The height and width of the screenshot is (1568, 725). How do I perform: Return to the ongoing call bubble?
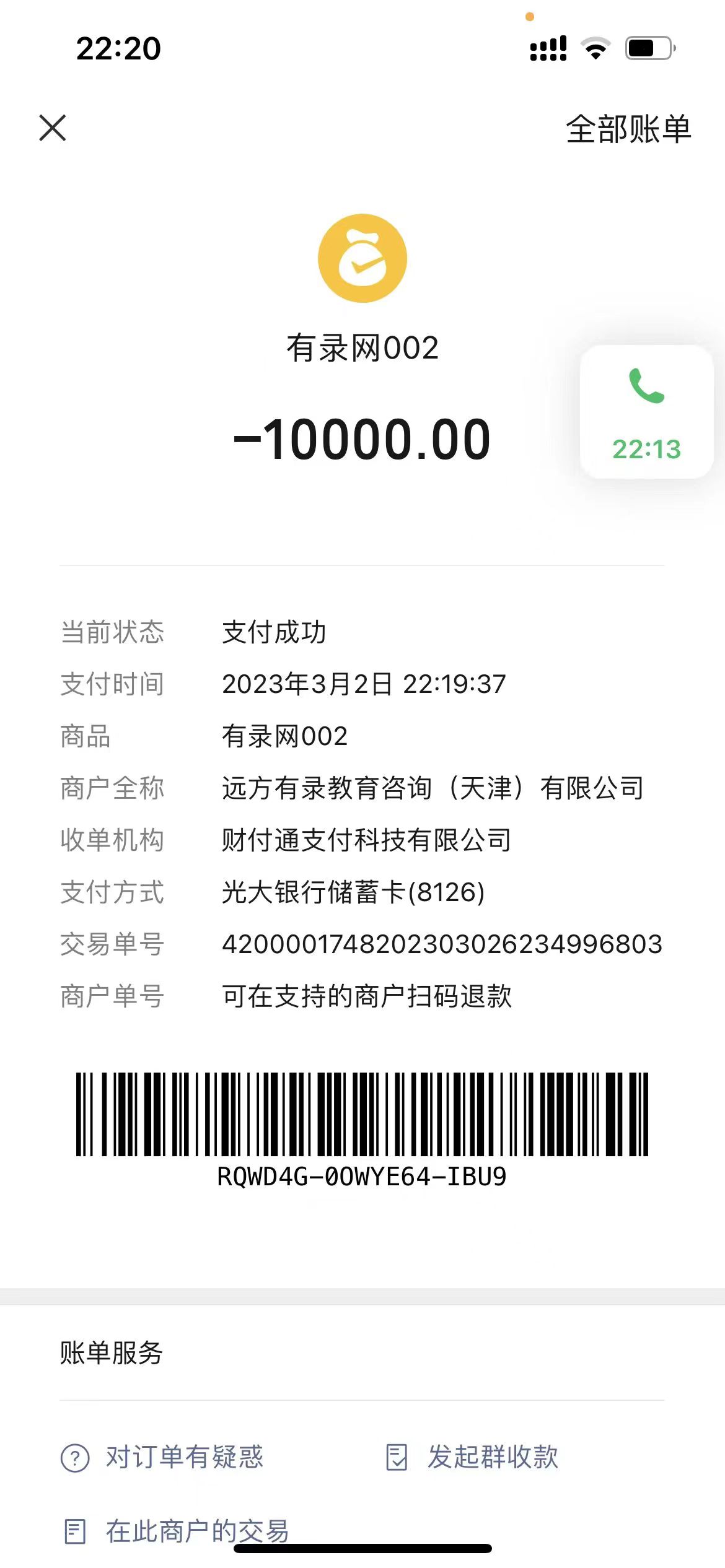pos(646,412)
